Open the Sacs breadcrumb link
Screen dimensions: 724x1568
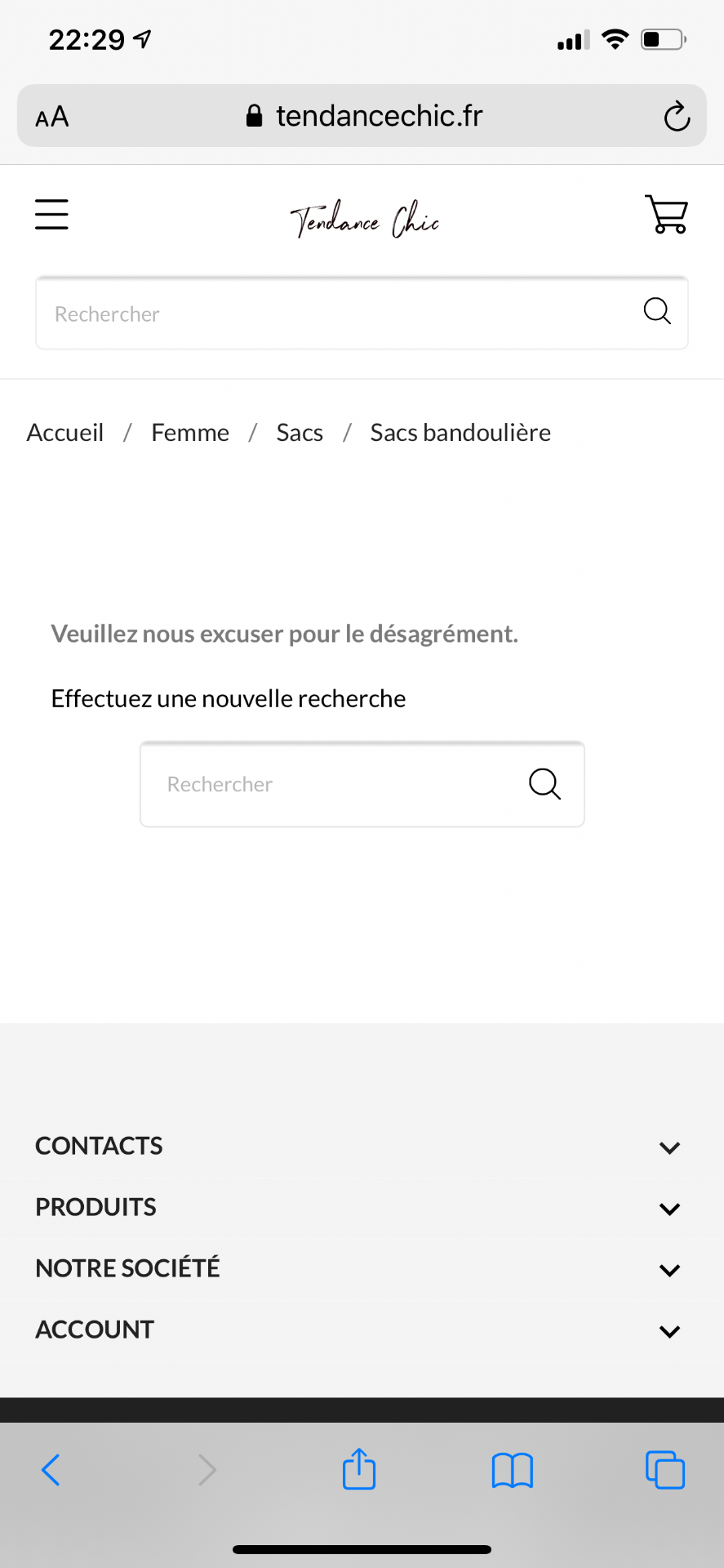point(300,433)
